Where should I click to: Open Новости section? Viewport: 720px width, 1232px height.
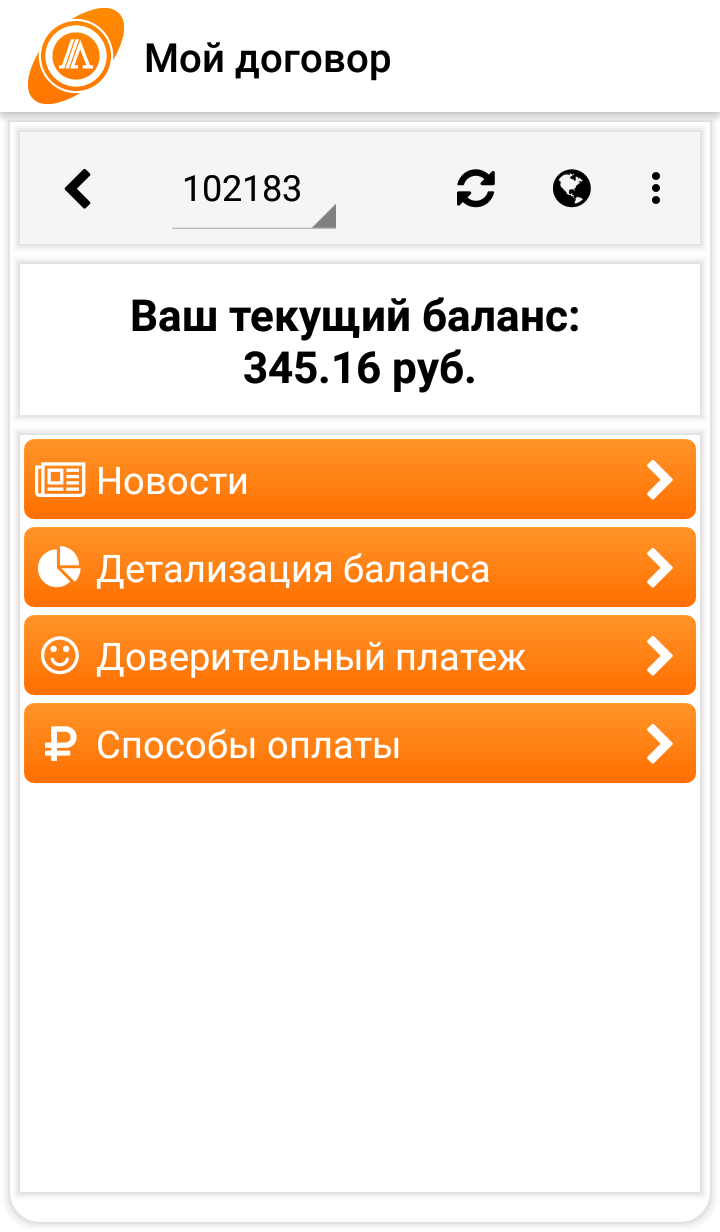(360, 479)
